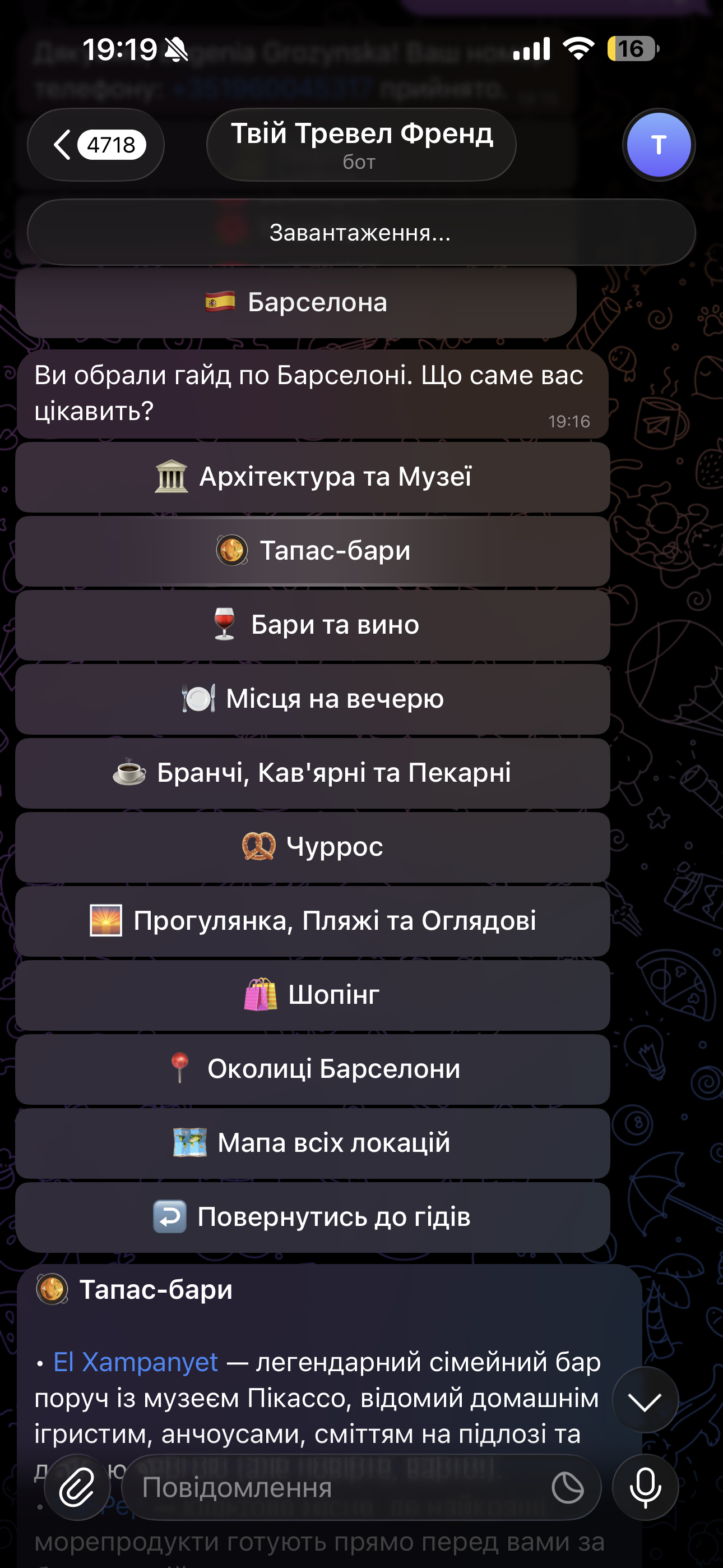Choose Місця на вечерю
The width and height of the screenshot is (723, 1568).
point(313,699)
